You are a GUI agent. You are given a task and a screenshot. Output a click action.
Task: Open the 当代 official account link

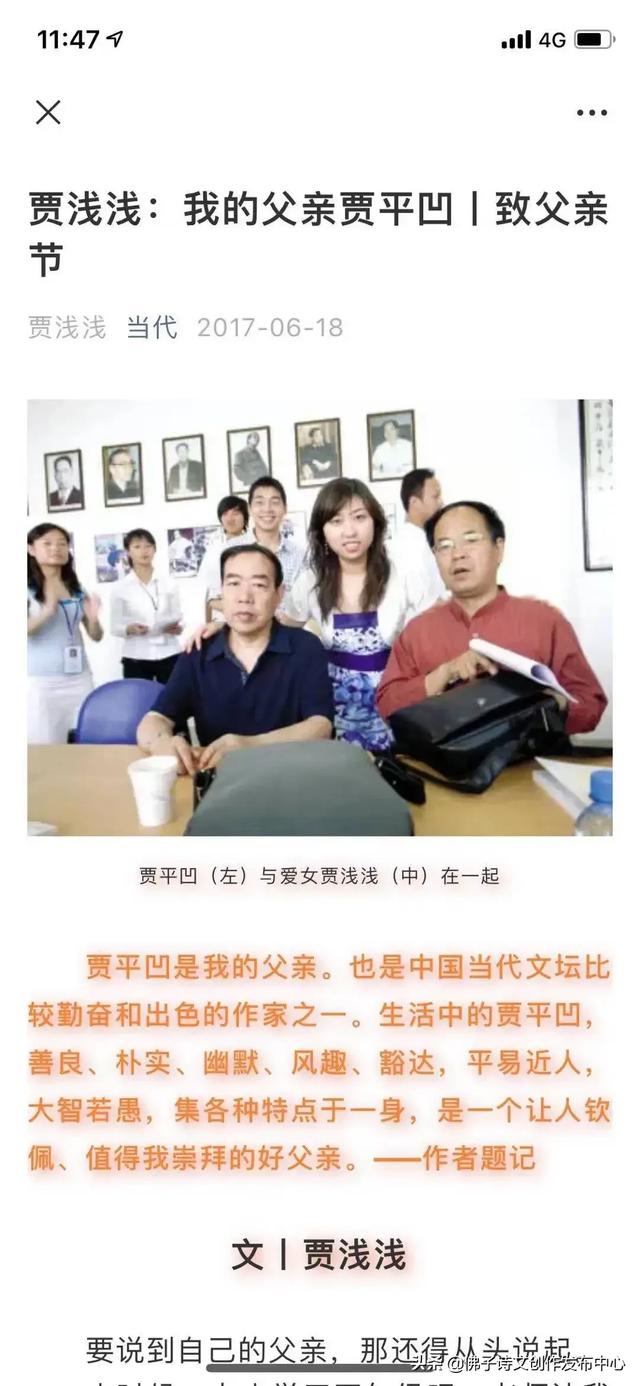[152, 327]
